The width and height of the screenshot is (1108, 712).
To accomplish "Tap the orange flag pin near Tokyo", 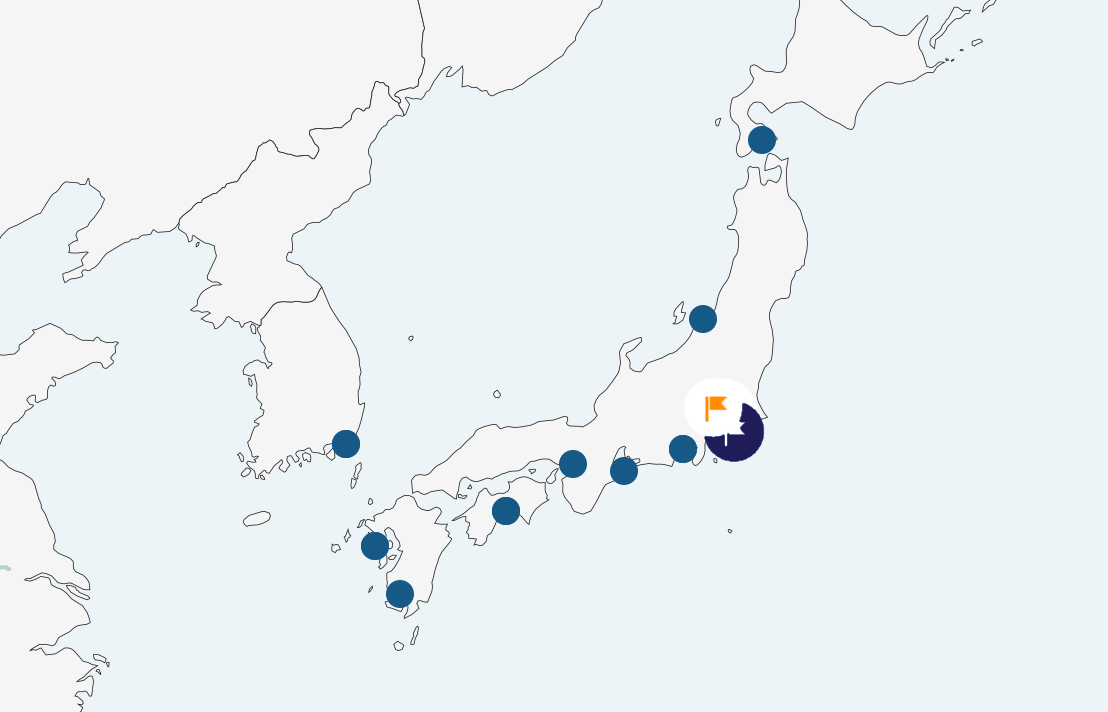I will pos(717,408).
